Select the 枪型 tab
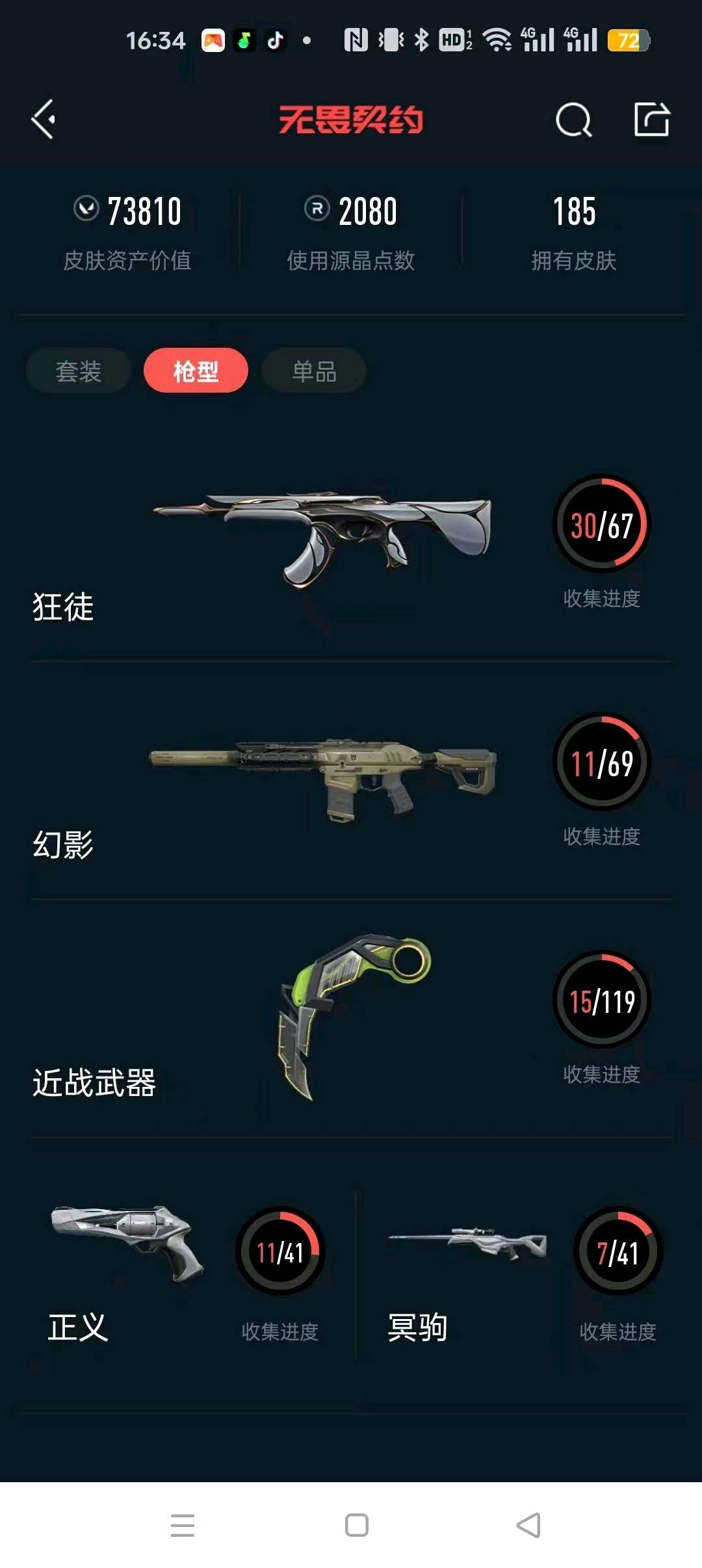This screenshot has height=1568, width=702. point(196,371)
